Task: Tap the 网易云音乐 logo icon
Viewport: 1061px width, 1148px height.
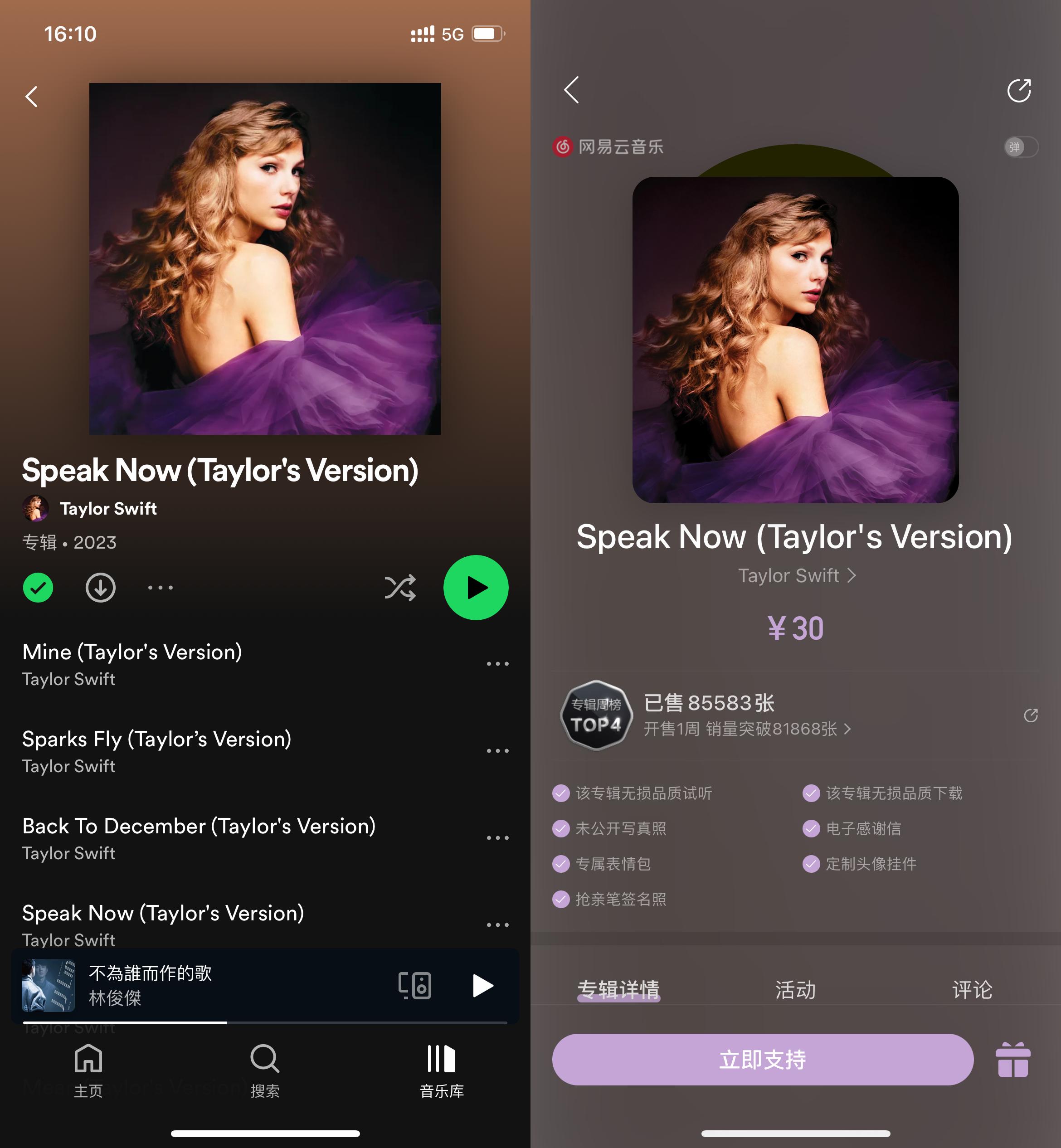Action: tap(561, 146)
